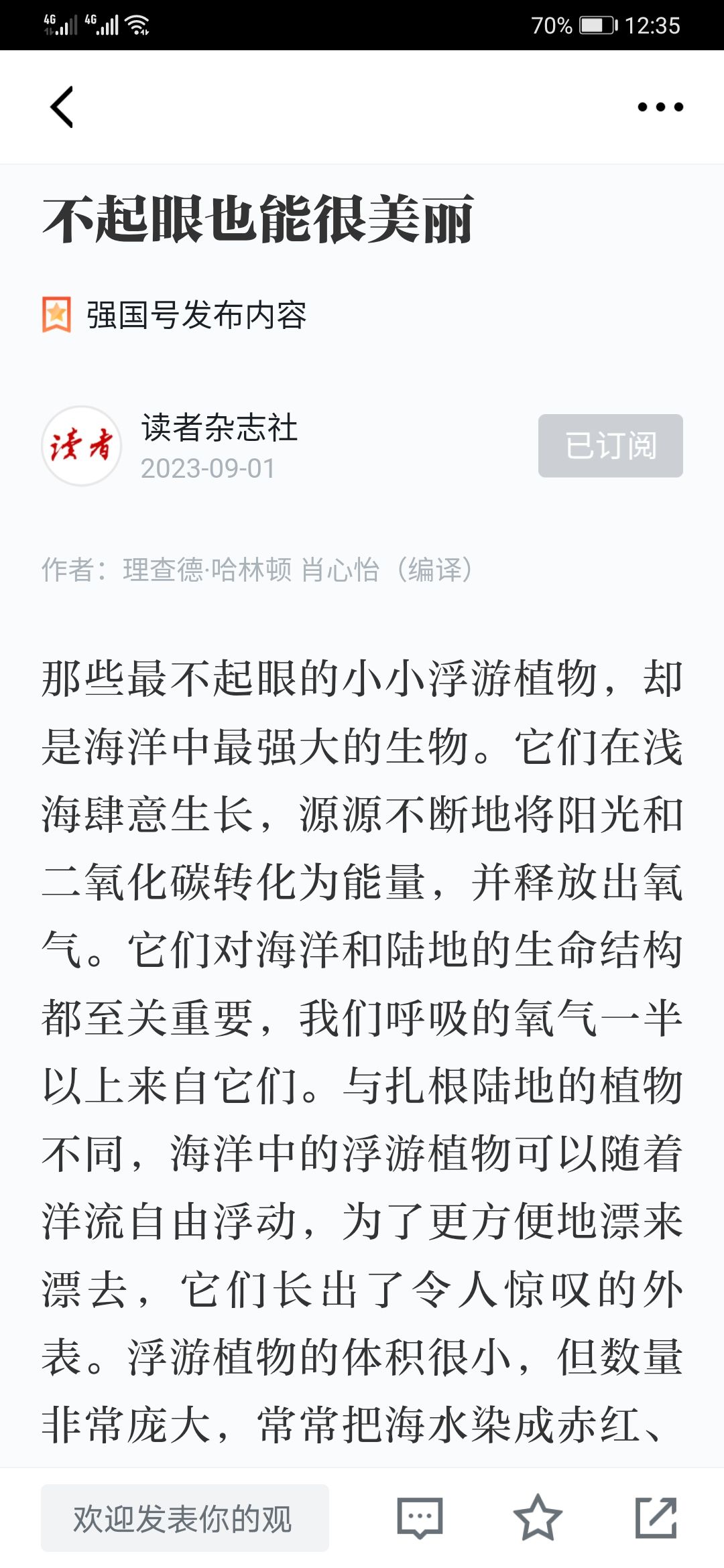
Task: Favorite this article with the star icon
Action: 538,1518
